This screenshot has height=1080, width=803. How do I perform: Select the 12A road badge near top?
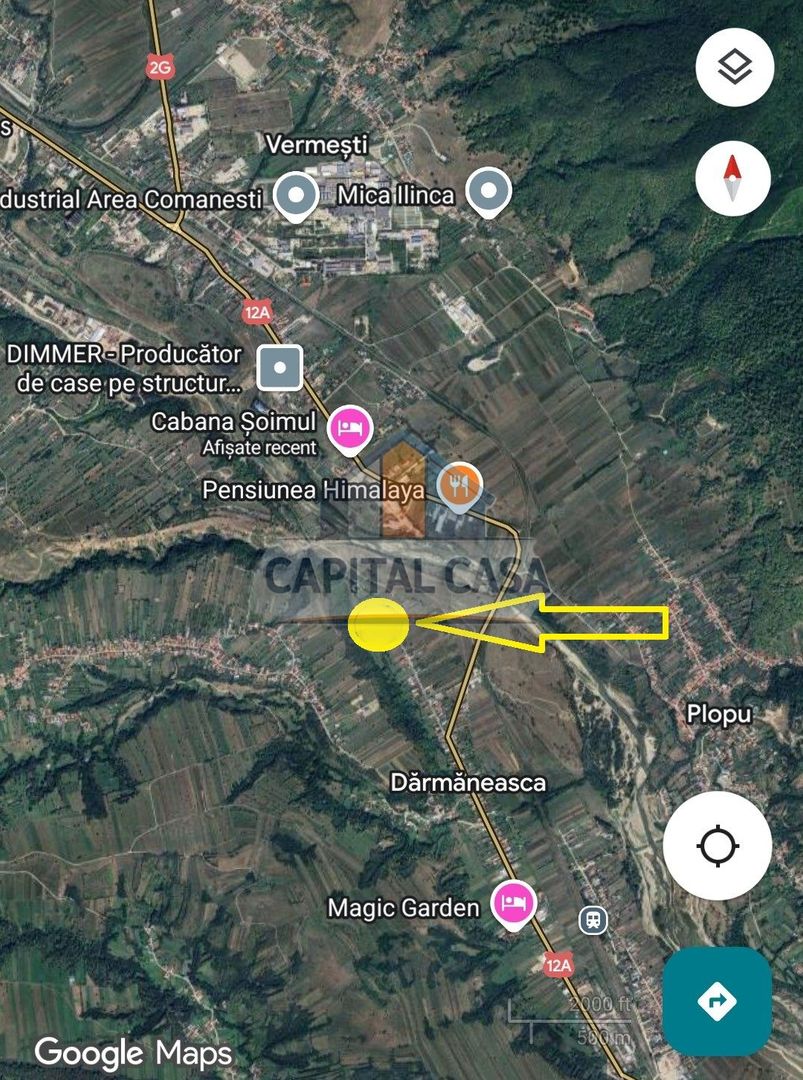[x=258, y=313]
